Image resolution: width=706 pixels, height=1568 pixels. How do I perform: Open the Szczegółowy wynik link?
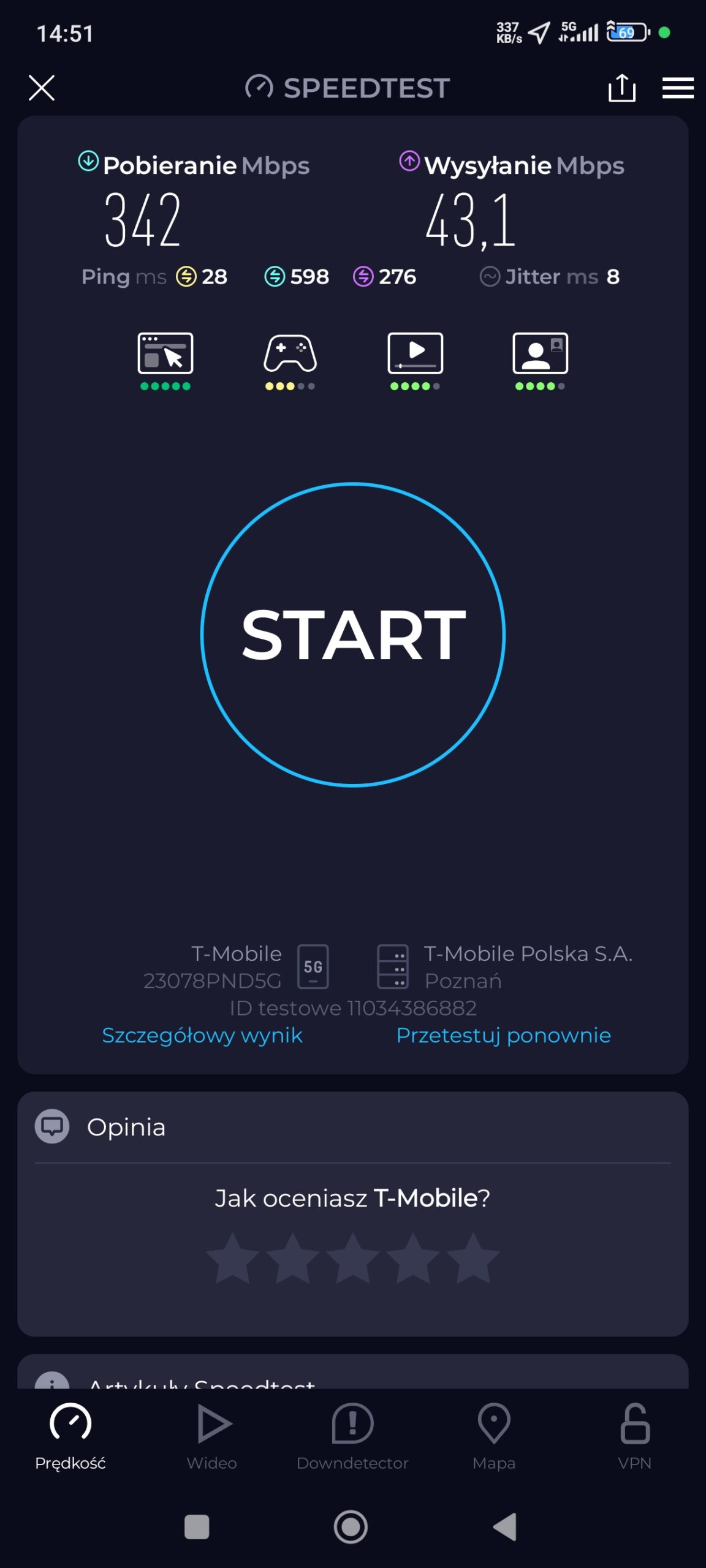[x=202, y=1035]
